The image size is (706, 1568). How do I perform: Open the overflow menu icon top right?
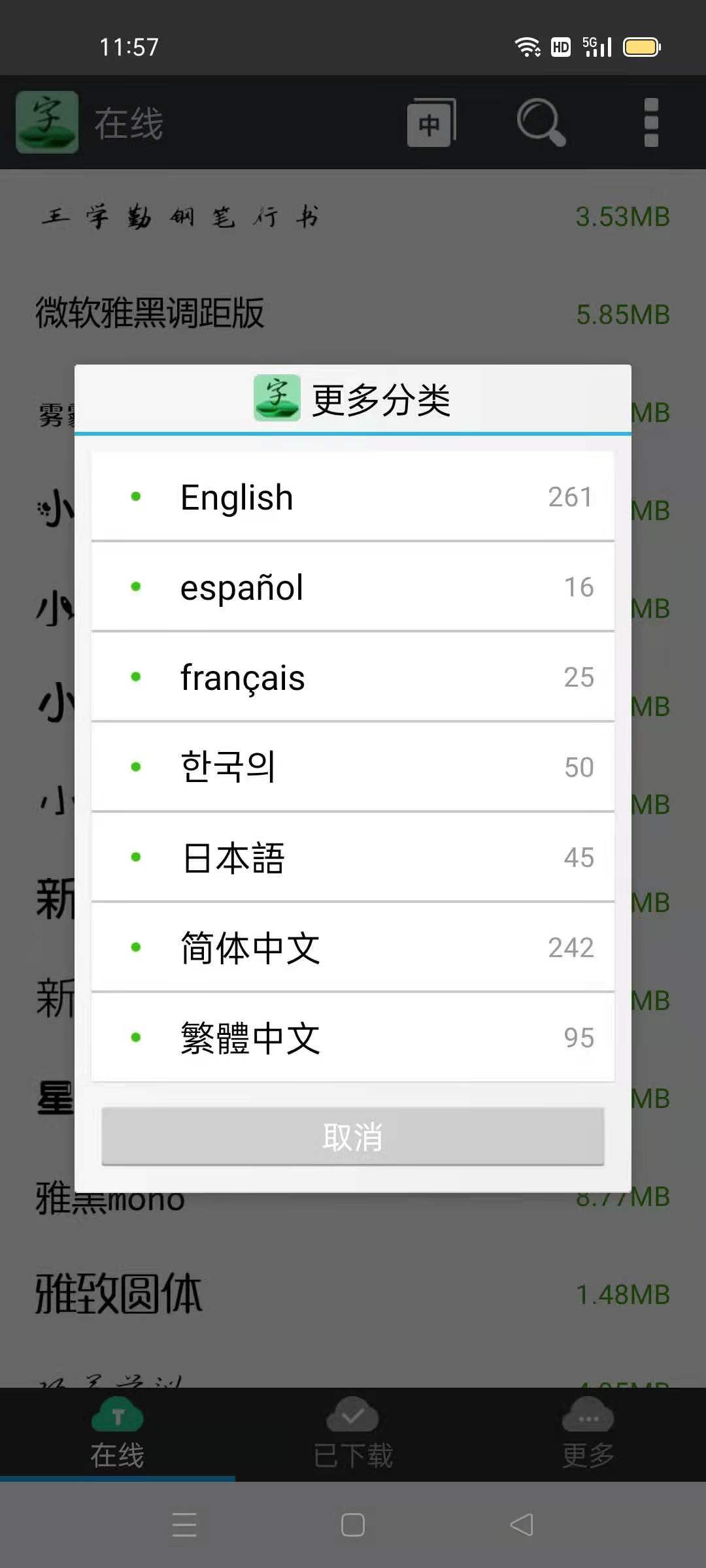tap(650, 123)
